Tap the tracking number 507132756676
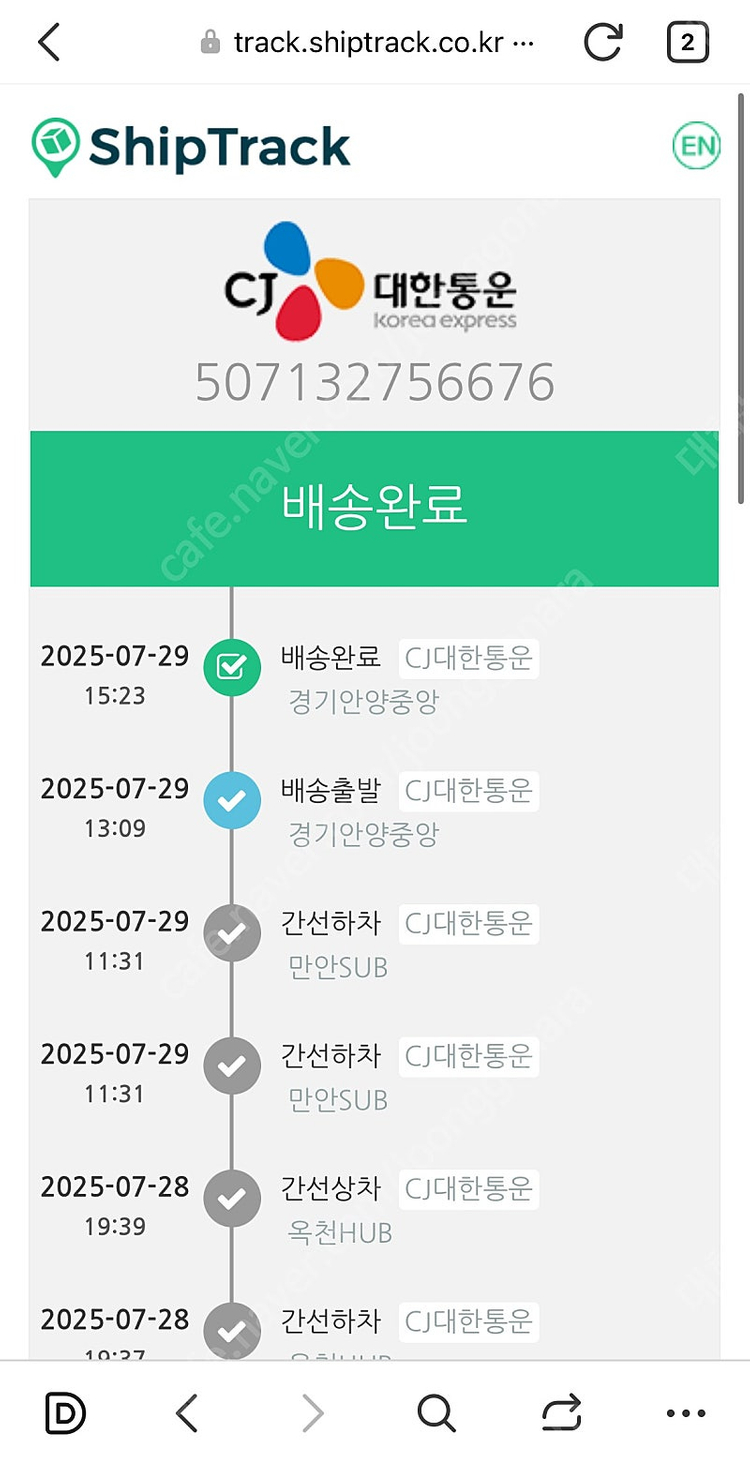The width and height of the screenshot is (750, 1478). coord(375,380)
